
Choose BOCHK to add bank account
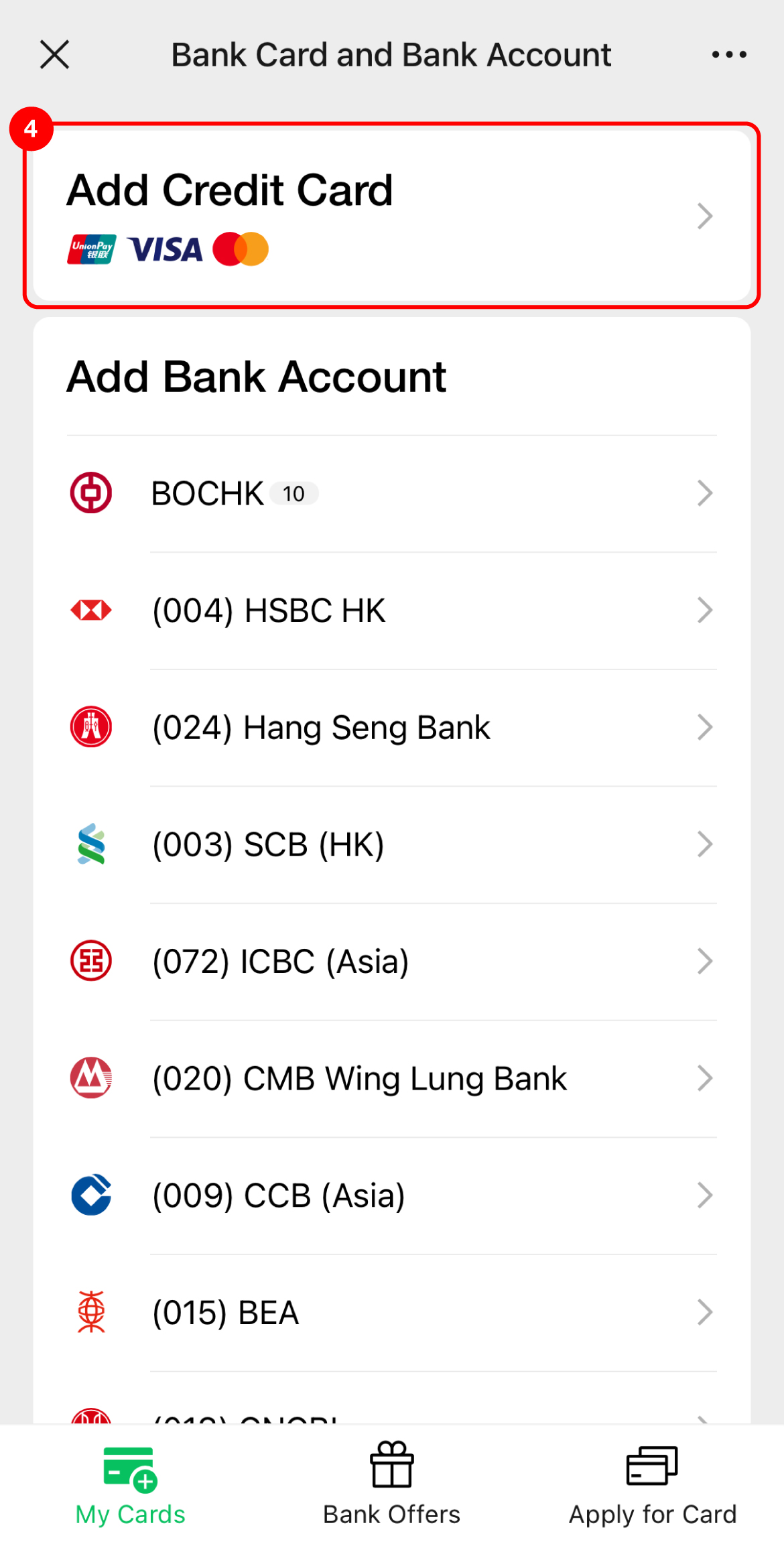391,494
